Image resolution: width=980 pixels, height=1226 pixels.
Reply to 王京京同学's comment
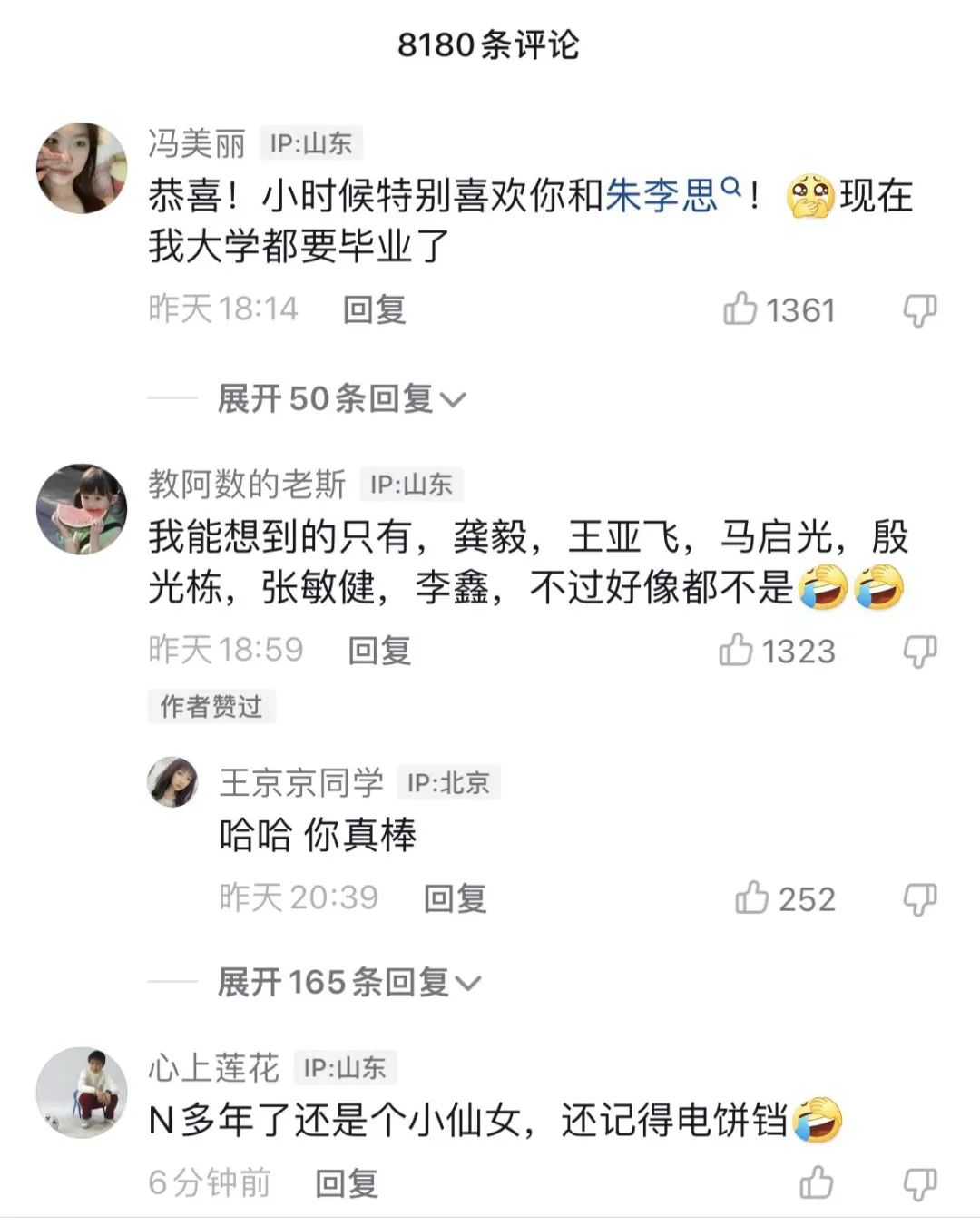click(455, 897)
